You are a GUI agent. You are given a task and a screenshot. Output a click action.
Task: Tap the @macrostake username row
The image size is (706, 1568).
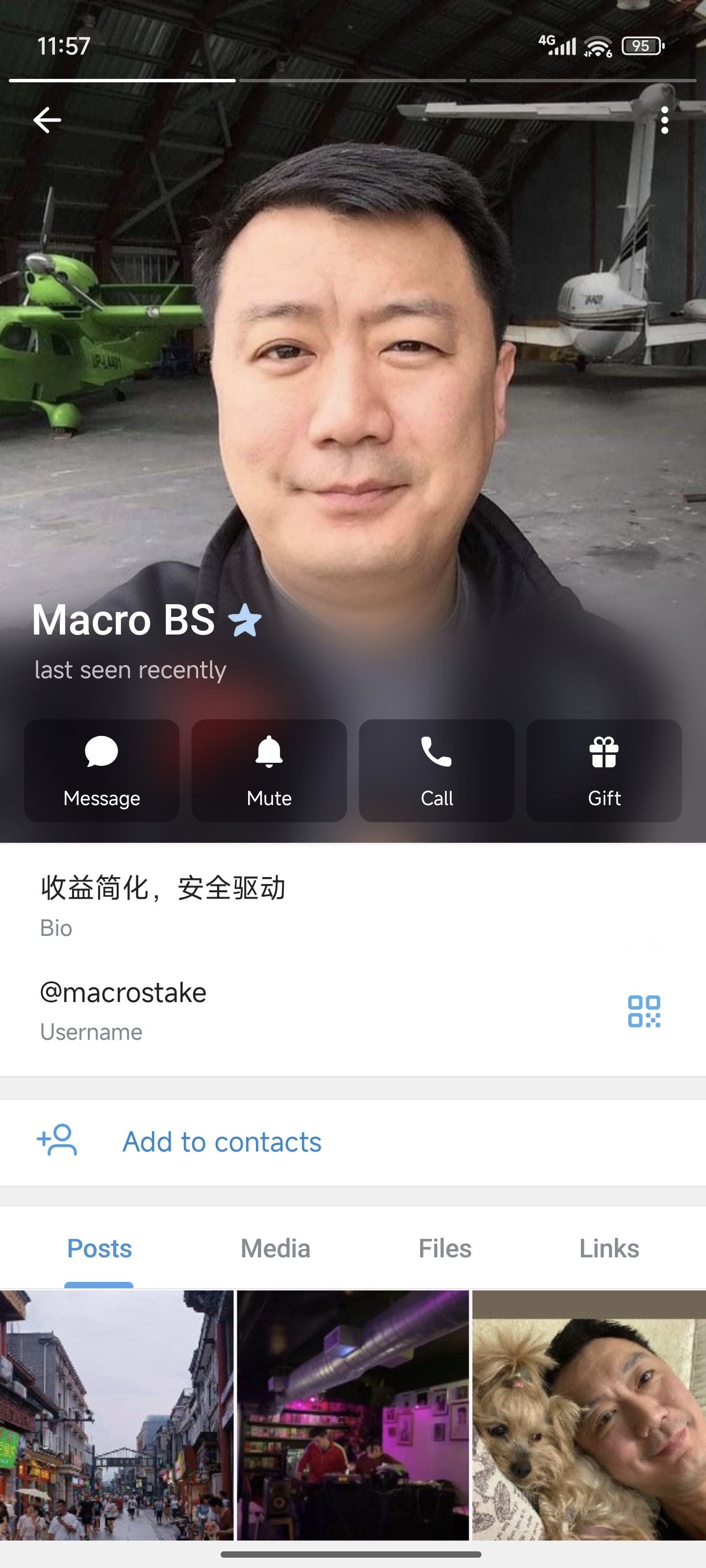pyautogui.click(x=244, y=1010)
